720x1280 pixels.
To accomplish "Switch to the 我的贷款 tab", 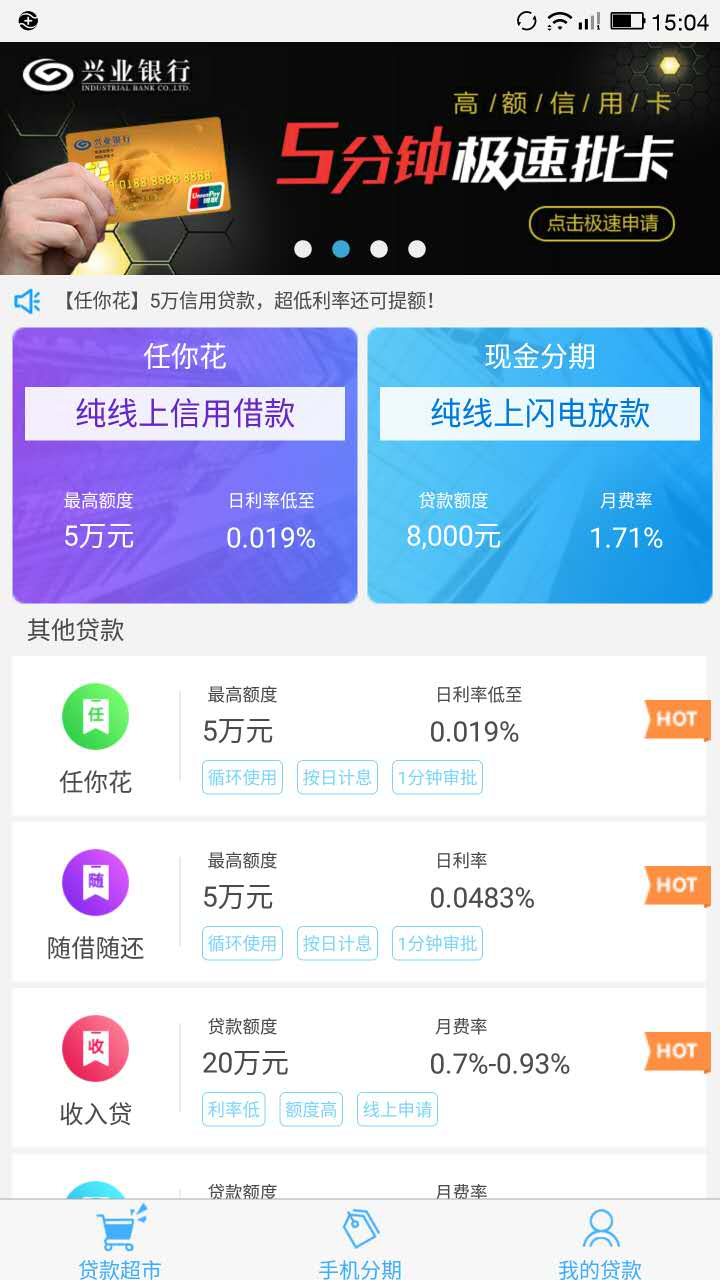I will coord(600,1243).
